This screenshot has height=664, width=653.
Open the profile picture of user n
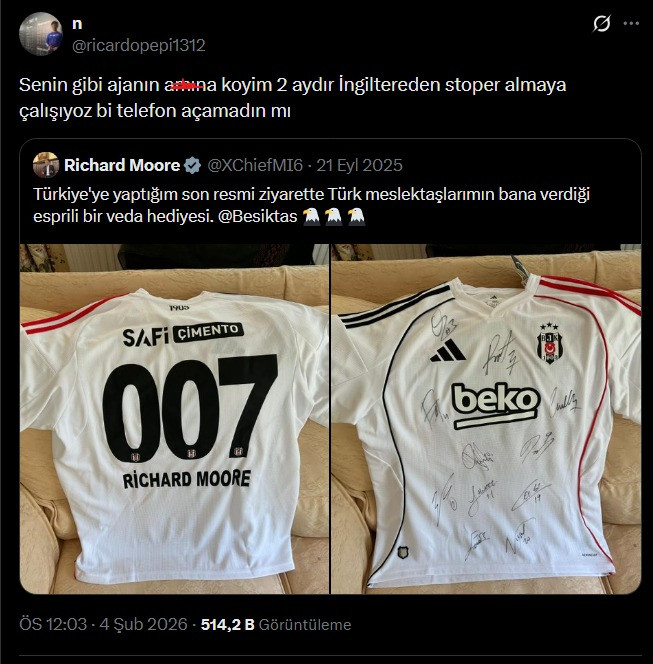[41, 34]
